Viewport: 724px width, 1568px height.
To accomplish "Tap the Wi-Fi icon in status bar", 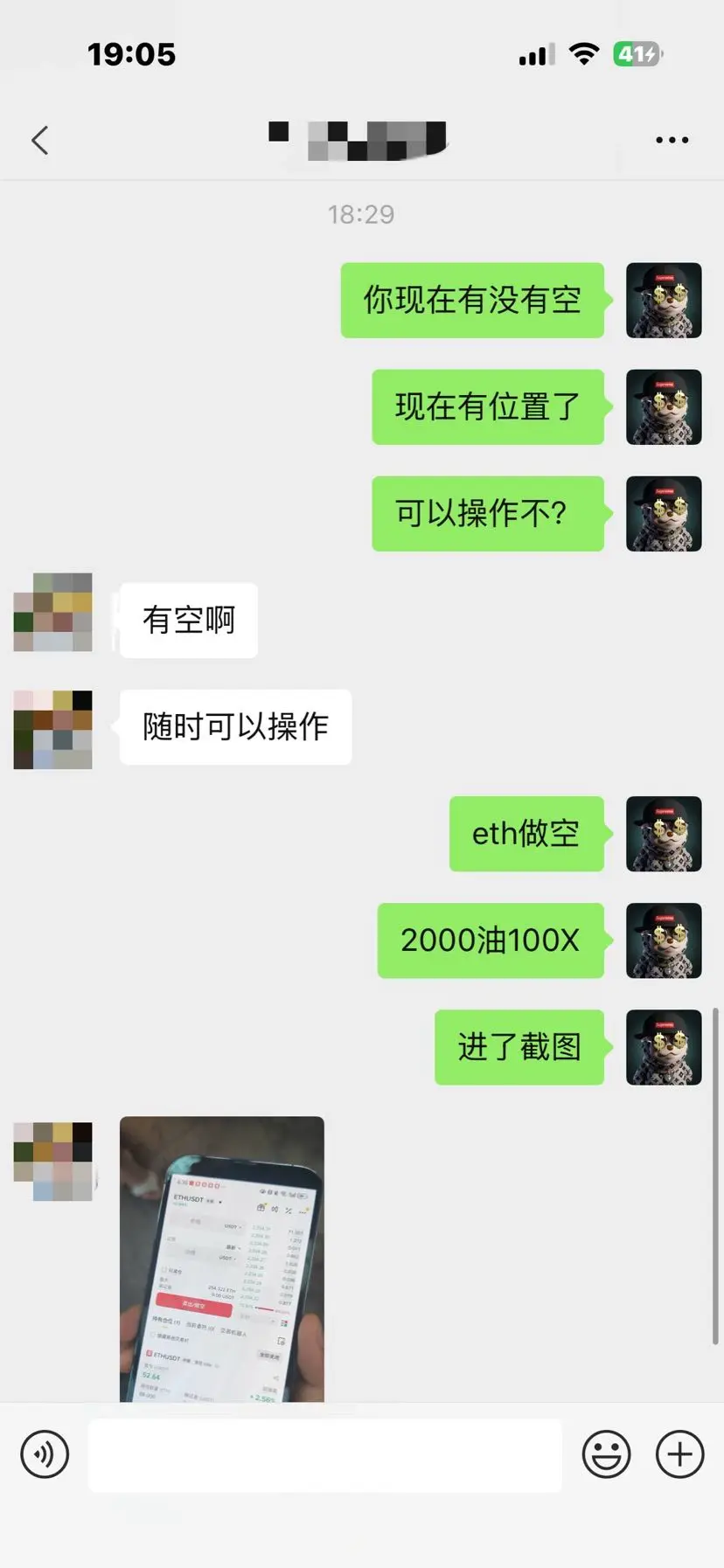I will click(x=583, y=53).
